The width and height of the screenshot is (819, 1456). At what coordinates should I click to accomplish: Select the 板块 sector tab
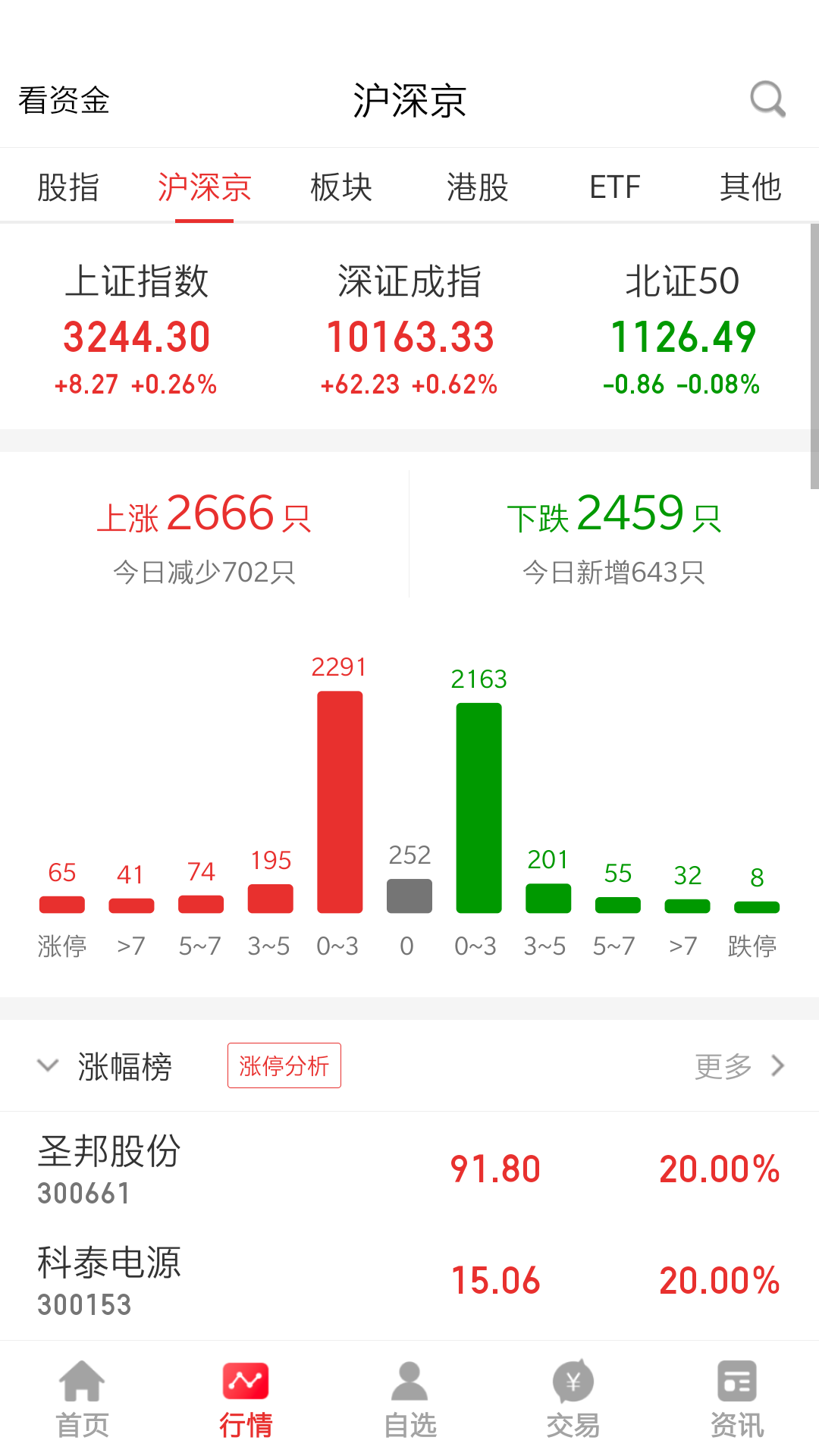click(340, 187)
